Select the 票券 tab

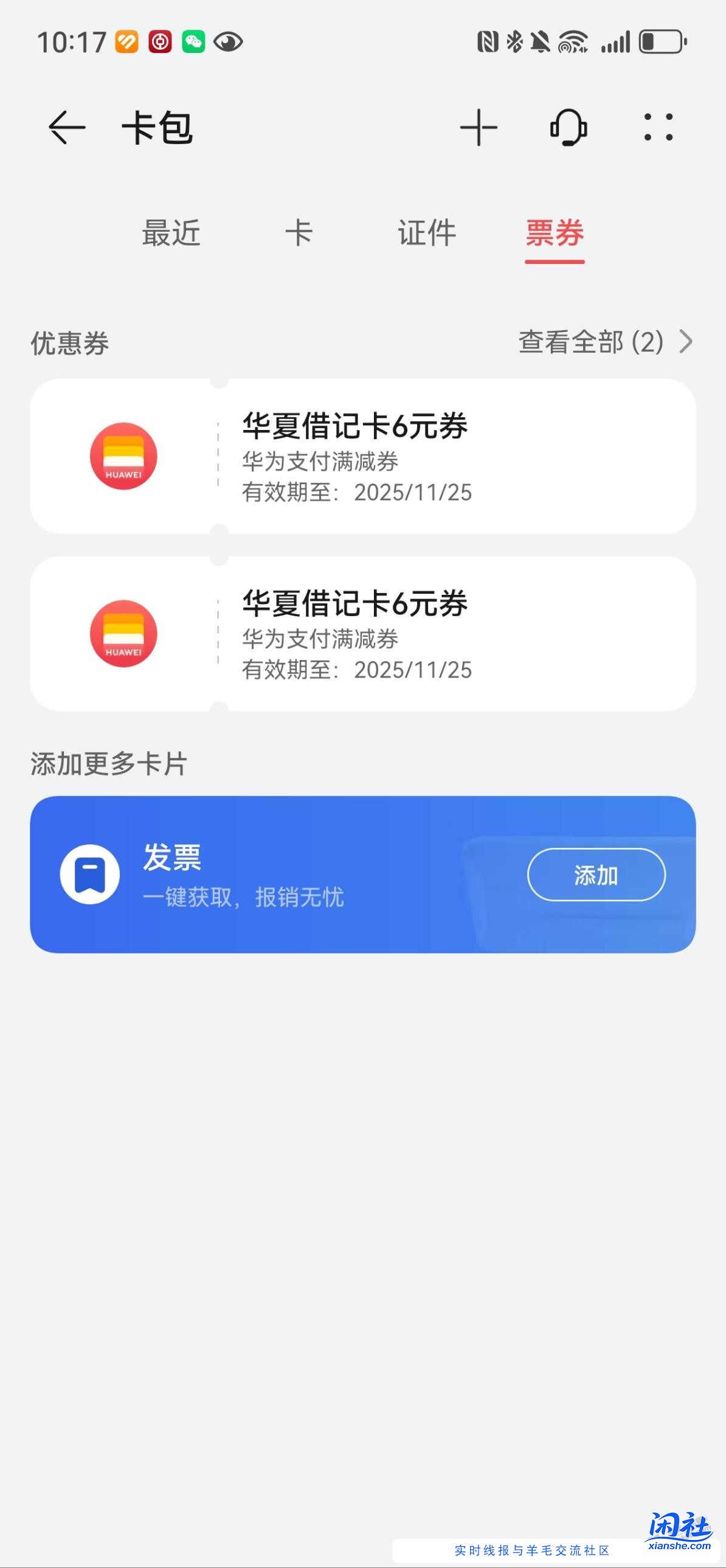[555, 233]
